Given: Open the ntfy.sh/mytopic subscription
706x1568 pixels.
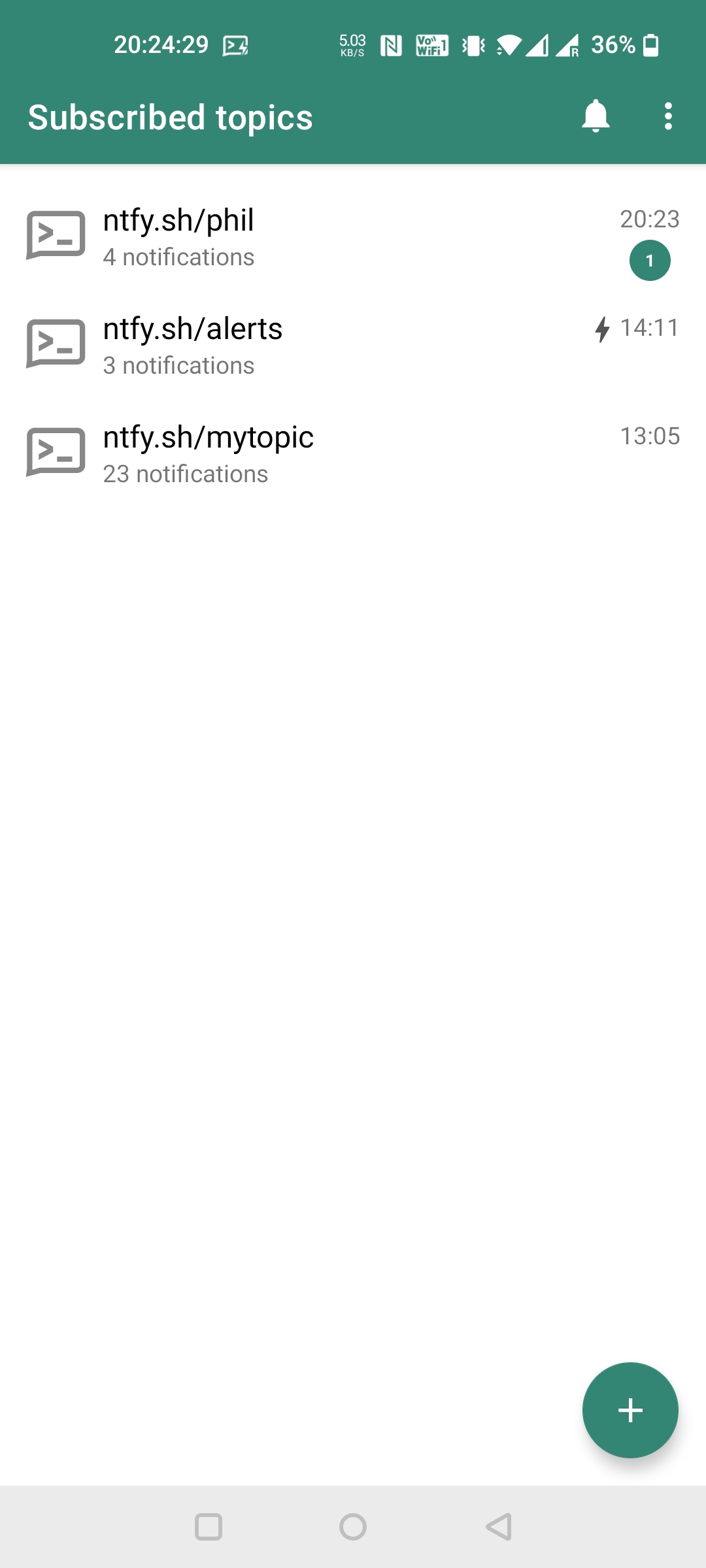Looking at the screenshot, I should 353,454.
